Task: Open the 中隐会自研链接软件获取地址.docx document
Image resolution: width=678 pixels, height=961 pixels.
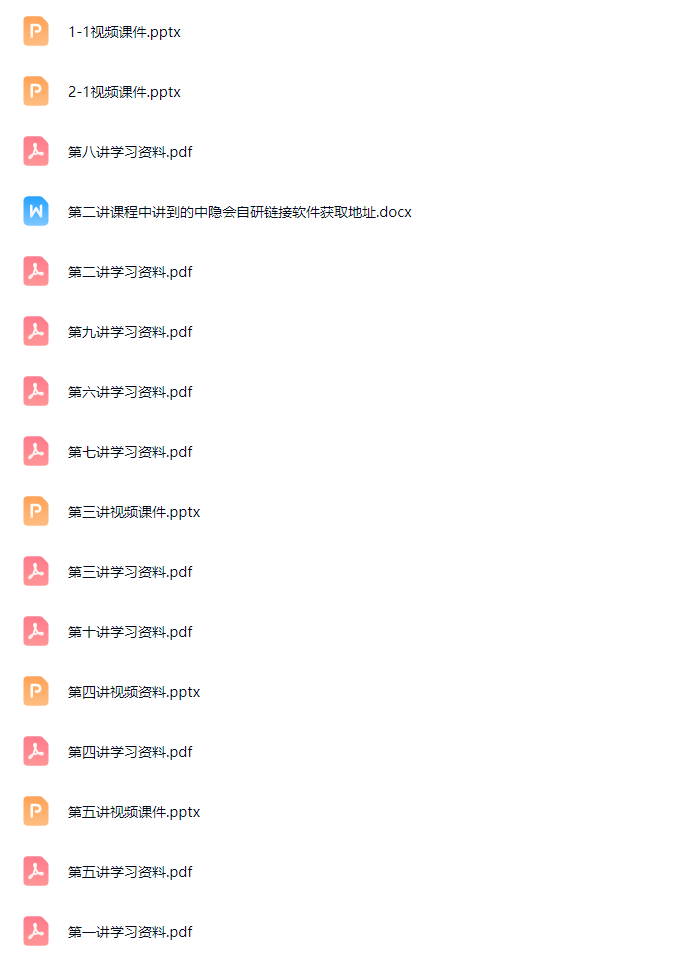Action: pos(239,212)
